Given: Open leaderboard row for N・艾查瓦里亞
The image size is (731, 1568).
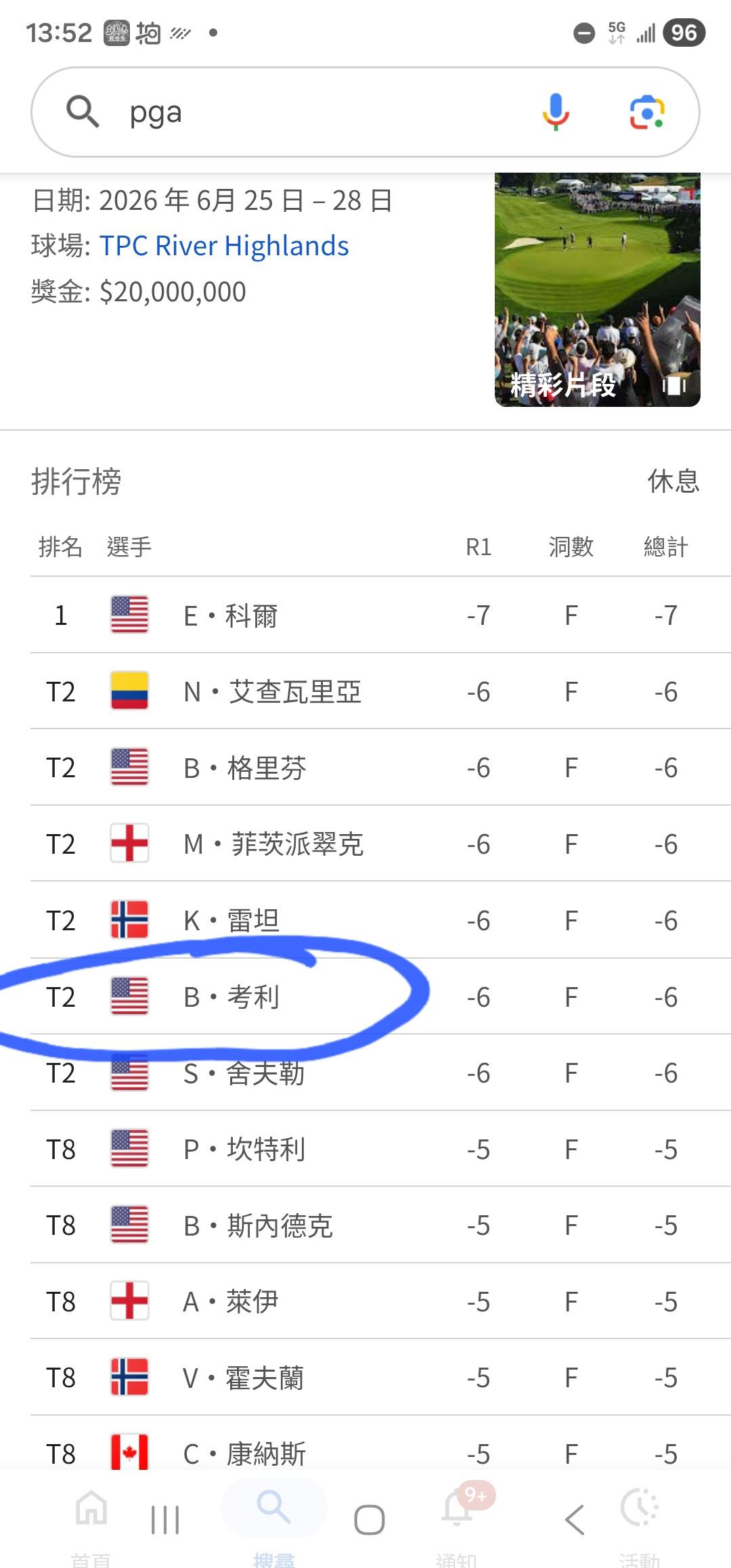Looking at the screenshot, I should pyautogui.click(x=380, y=691).
